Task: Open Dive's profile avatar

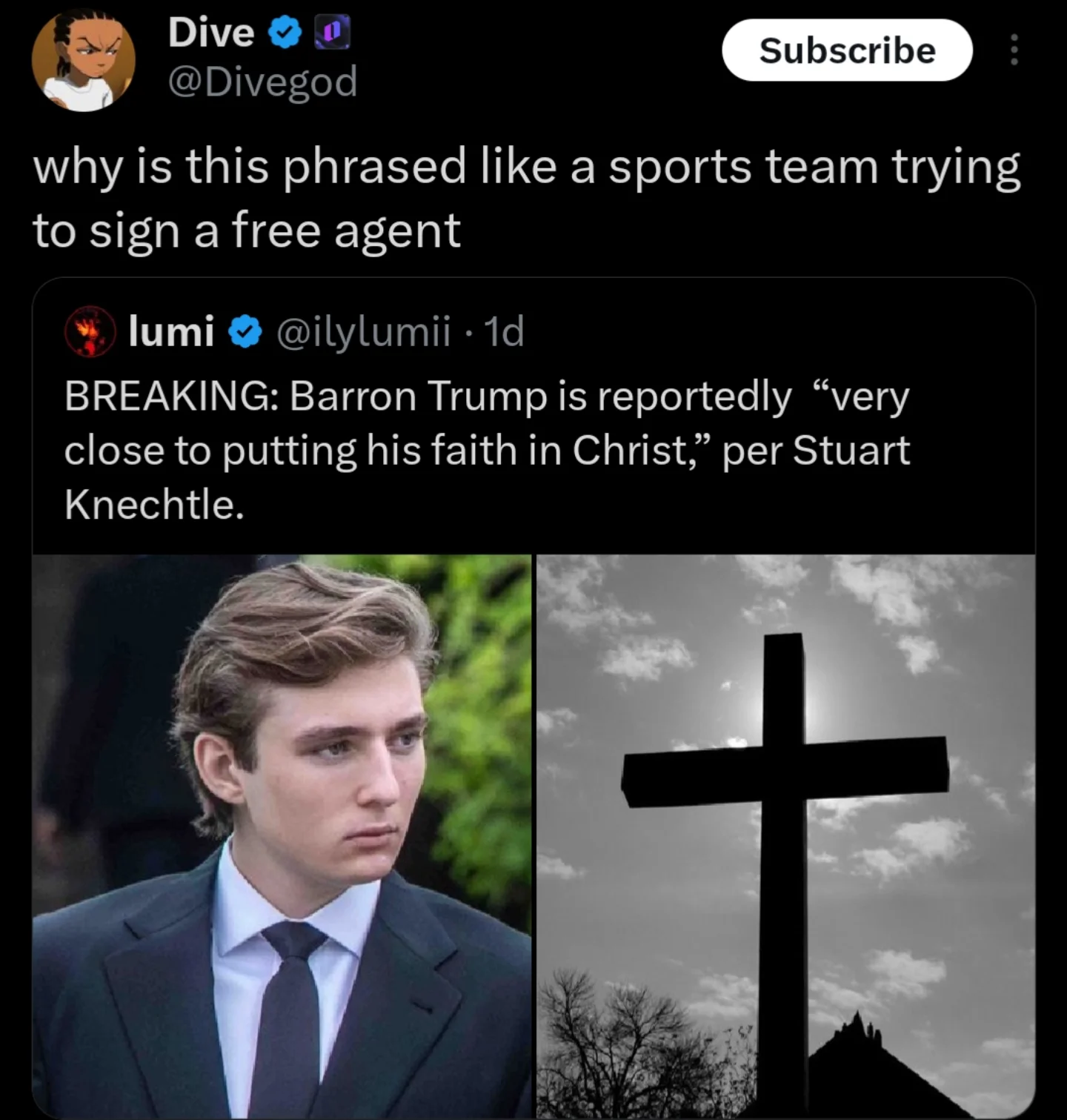Action: pyautogui.click(x=83, y=62)
